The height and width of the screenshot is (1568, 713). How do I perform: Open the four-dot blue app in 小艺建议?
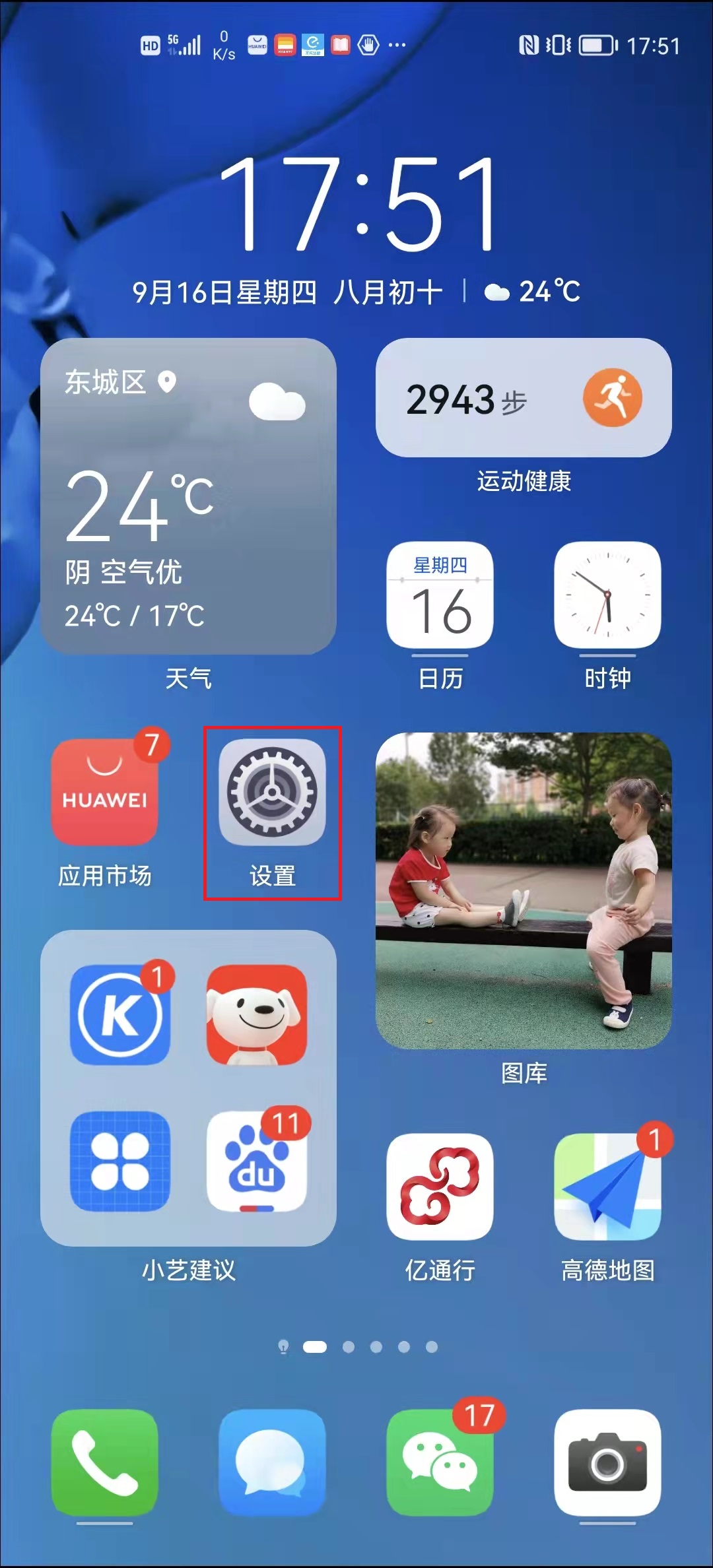pos(120,1161)
